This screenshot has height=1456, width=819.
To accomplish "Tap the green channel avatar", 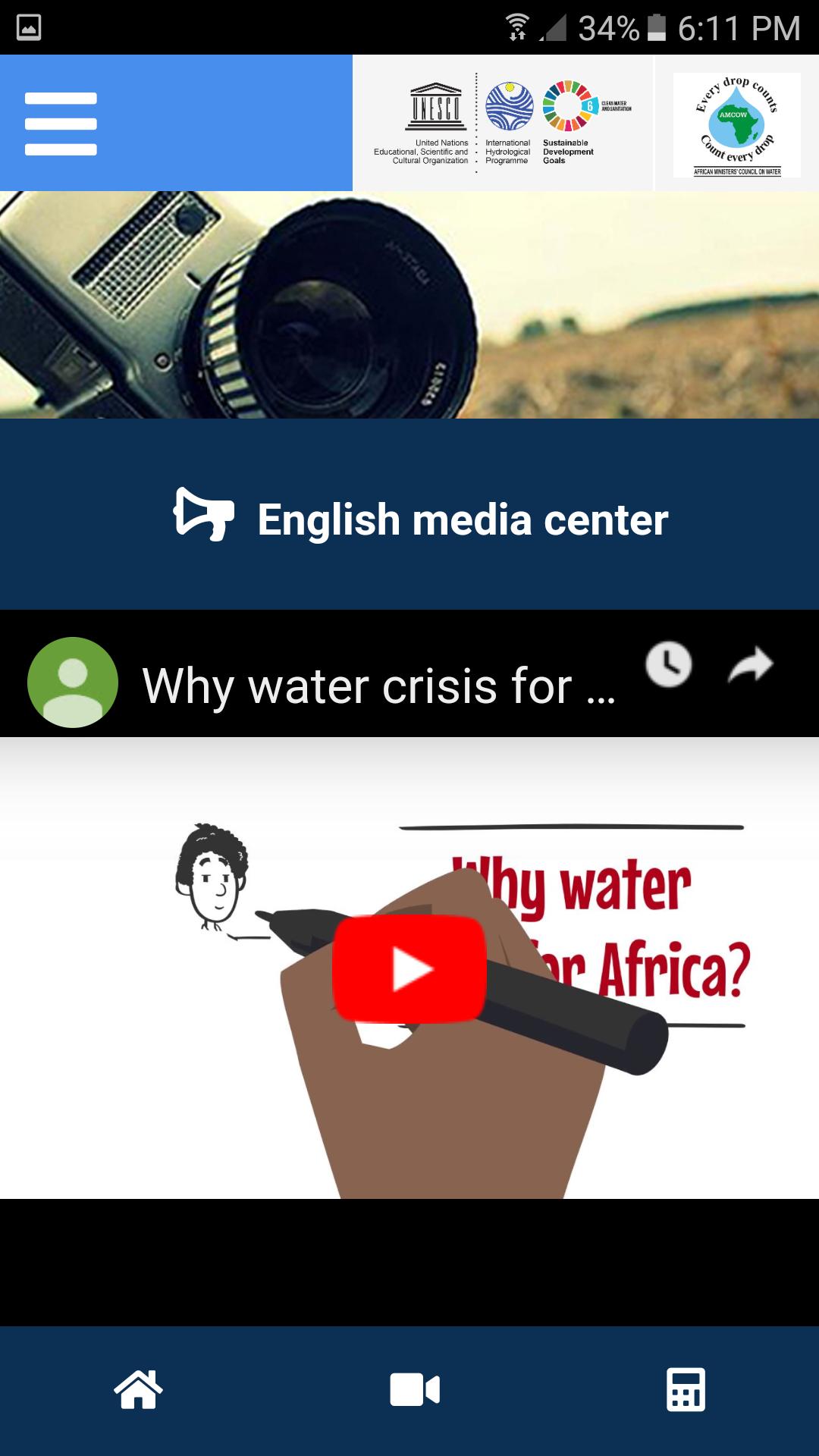I will click(x=72, y=681).
